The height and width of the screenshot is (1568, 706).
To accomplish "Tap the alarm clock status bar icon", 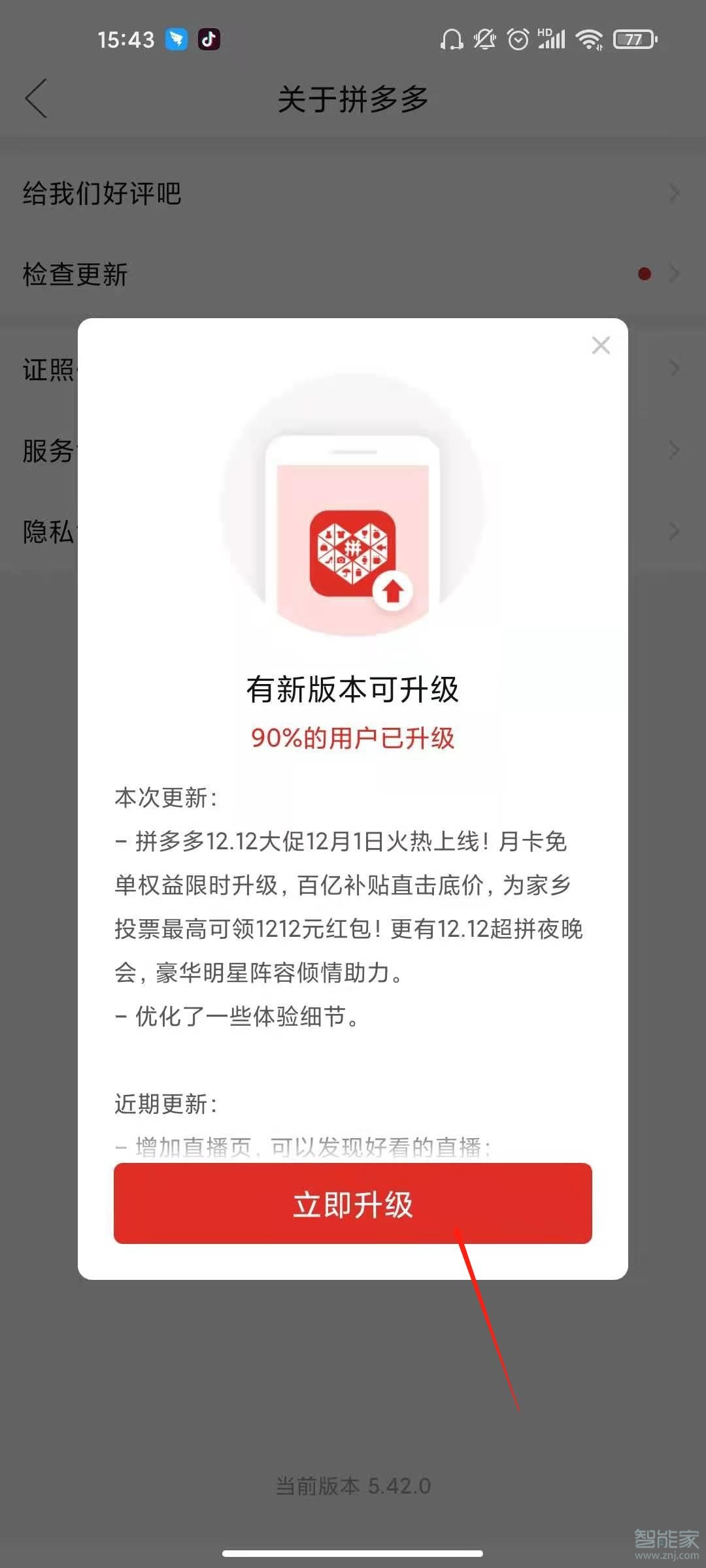I will (516, 39).
